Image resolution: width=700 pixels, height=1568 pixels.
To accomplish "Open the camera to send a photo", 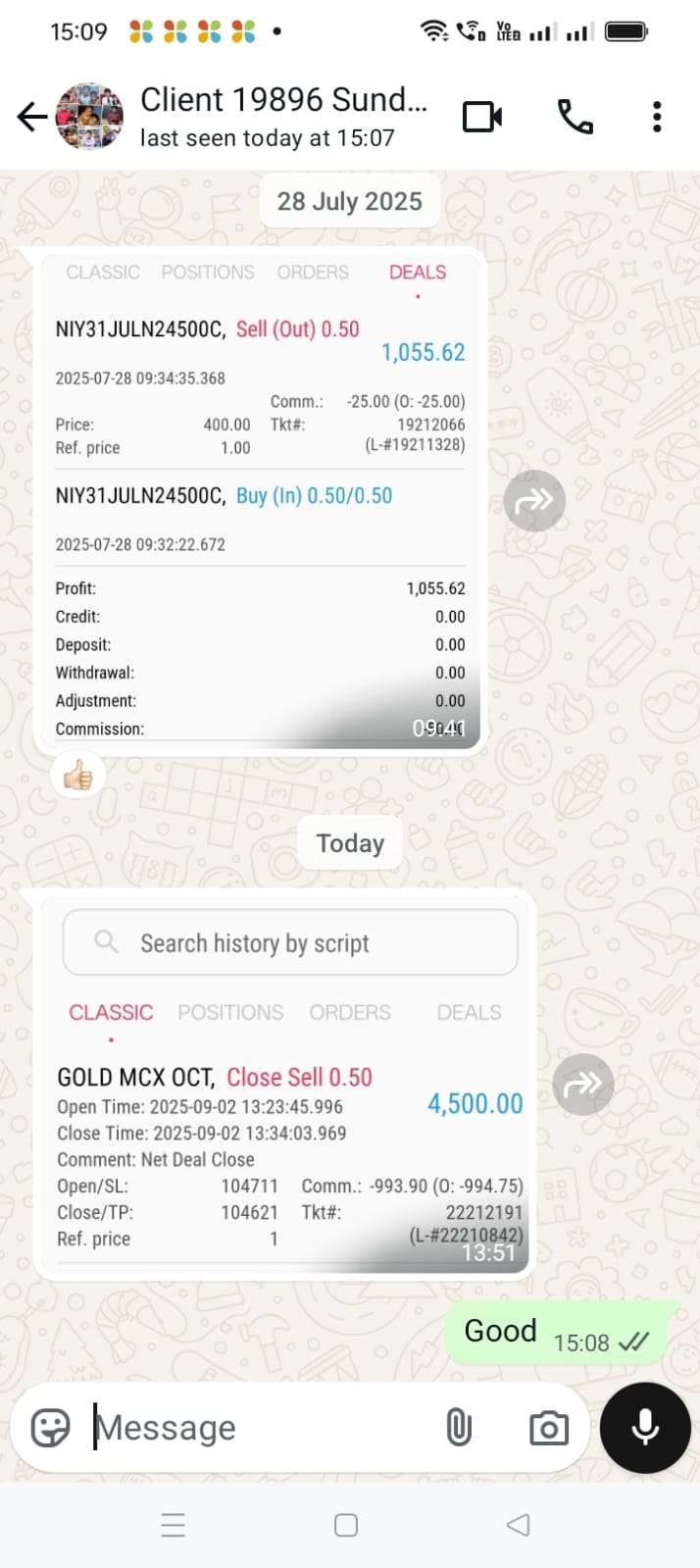I will coord(549,1428).
